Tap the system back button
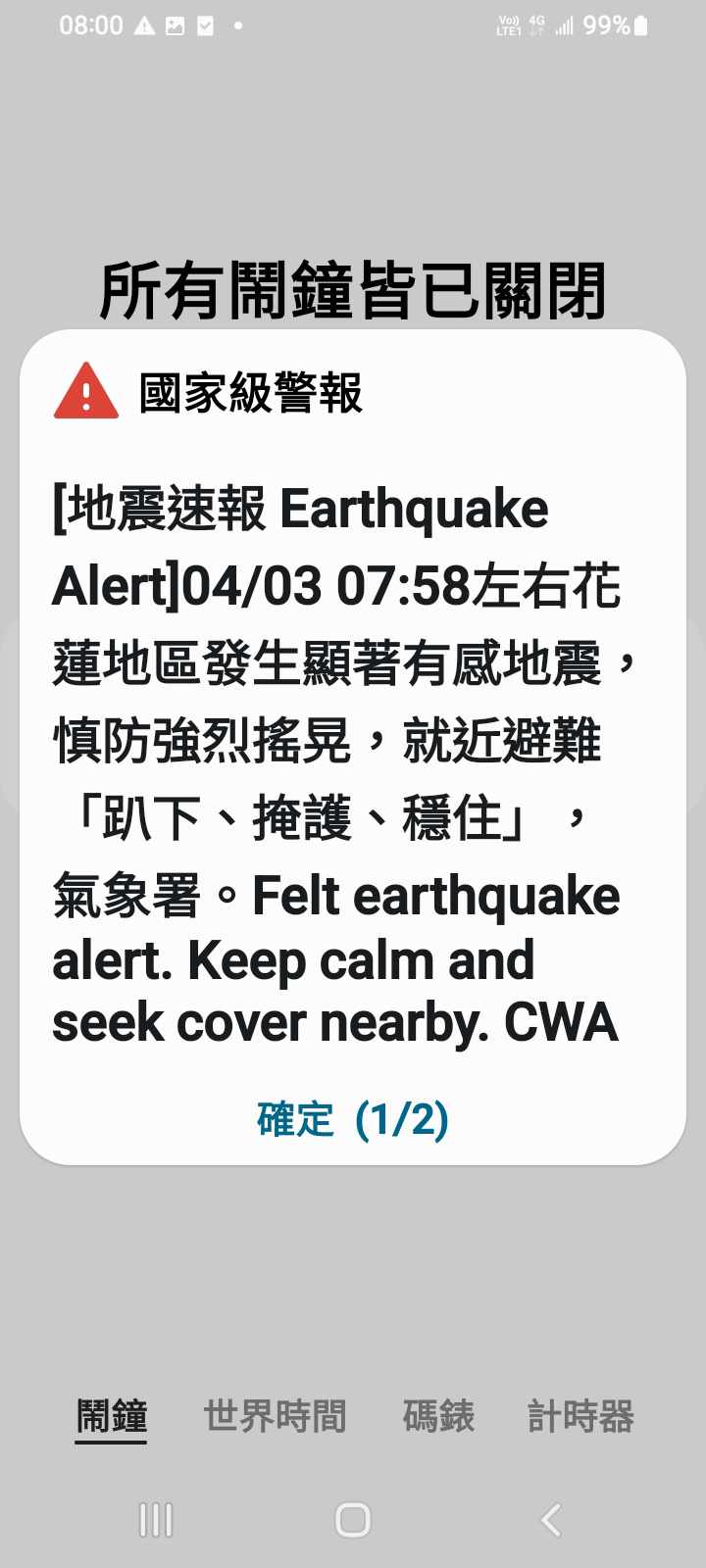The image size is (706, 1568). 551,1520
